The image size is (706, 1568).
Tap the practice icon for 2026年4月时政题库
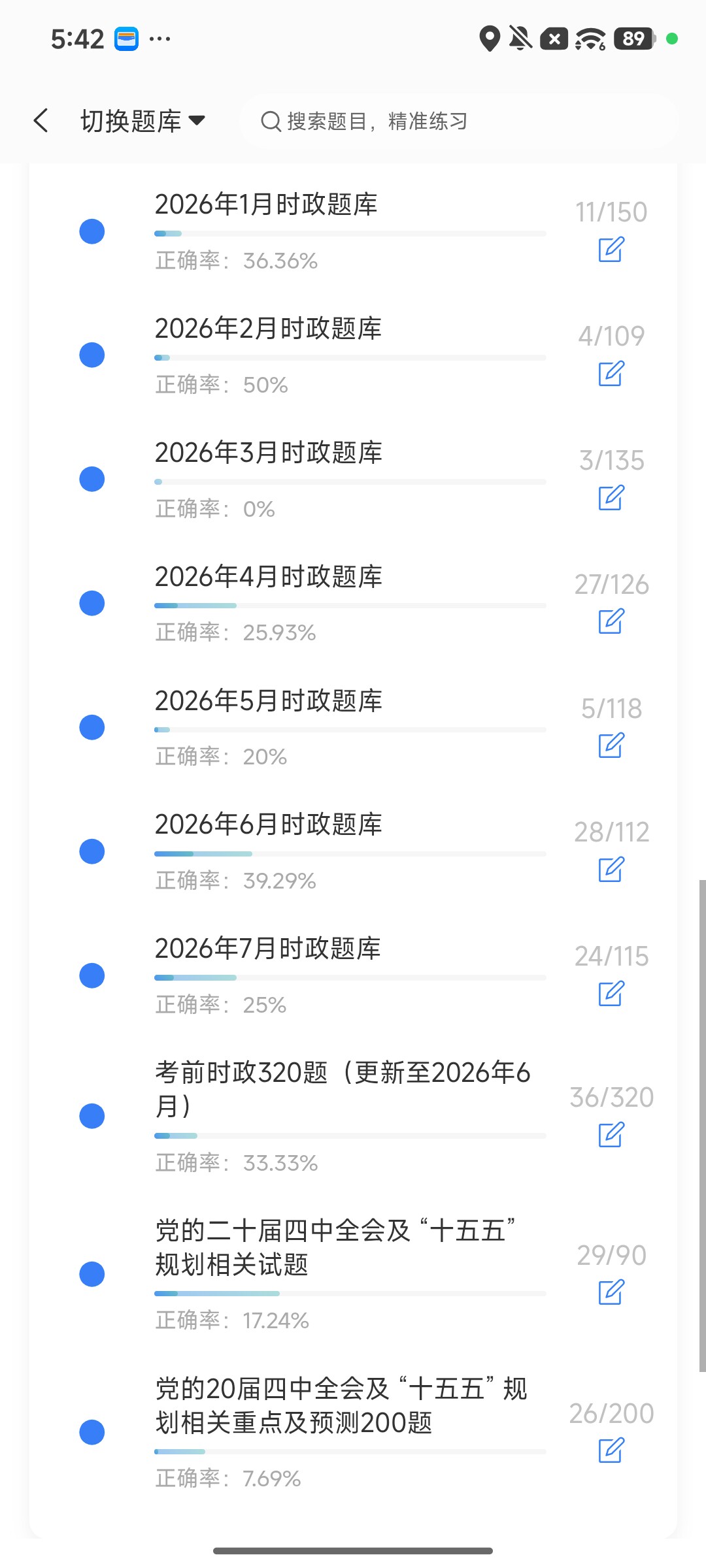pyautogui.click(x=611, y=621)
